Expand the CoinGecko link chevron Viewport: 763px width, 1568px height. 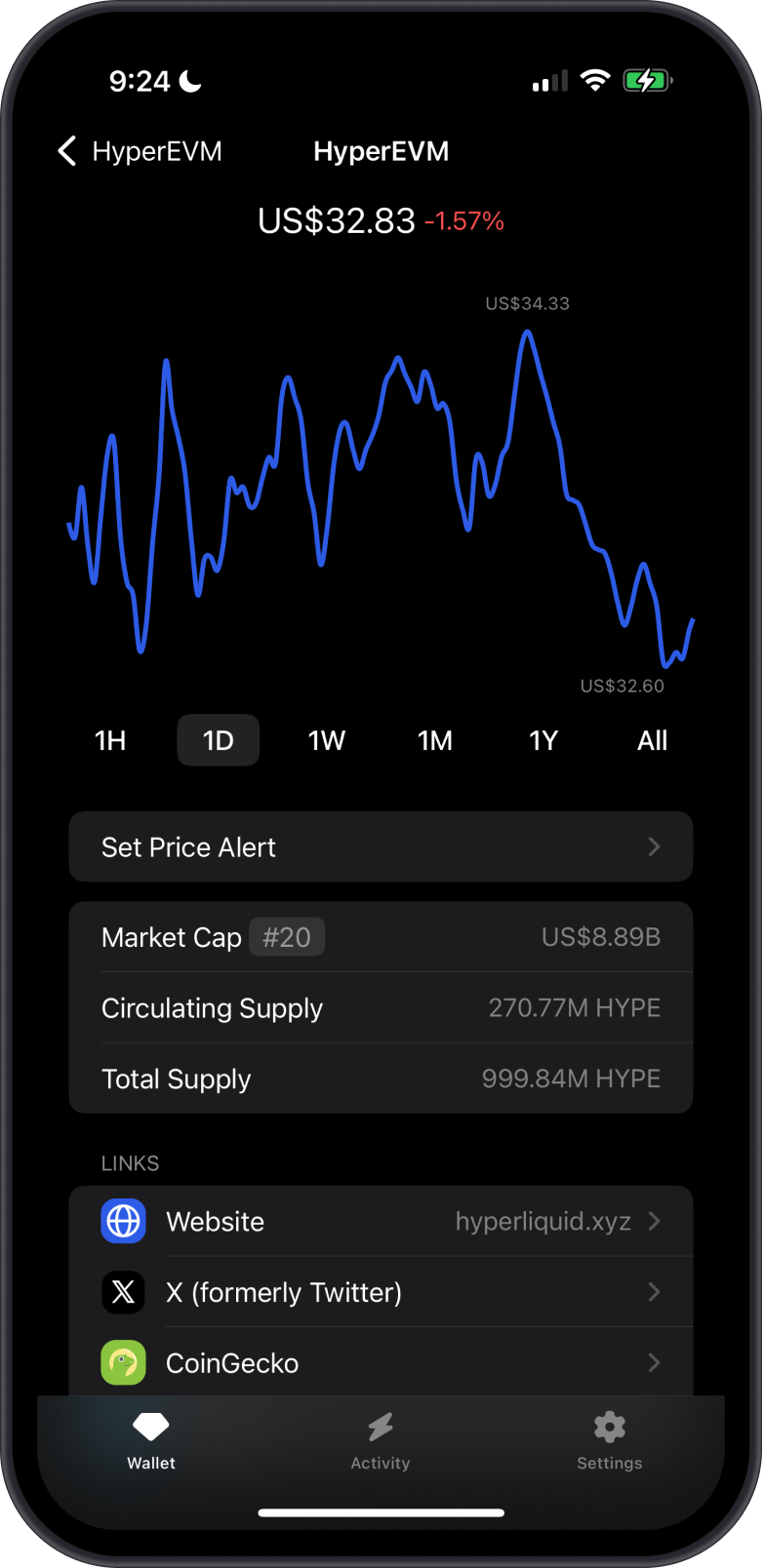pyautogui.click(x=654, y=1362)
